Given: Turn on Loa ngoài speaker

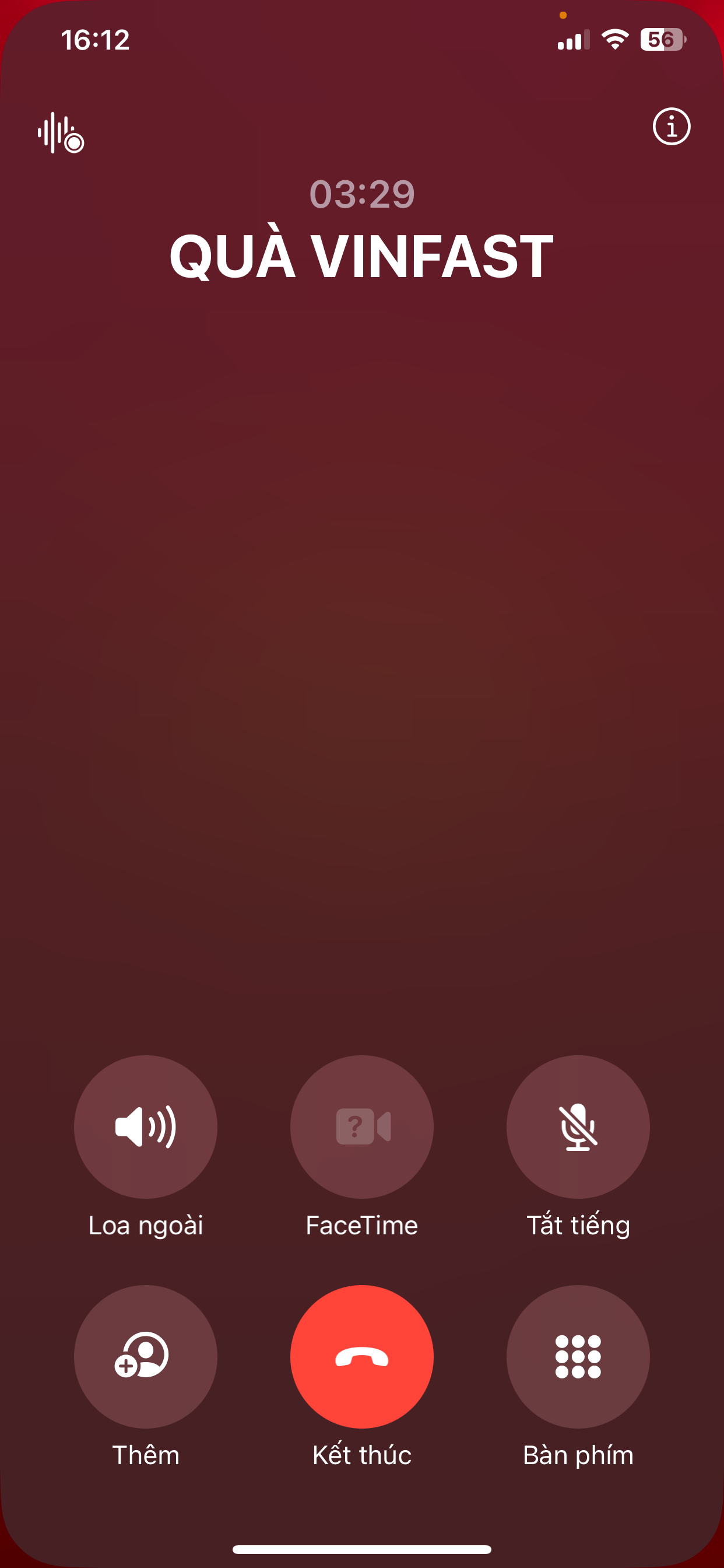Looking at the screenshot, I should 145,1126.
